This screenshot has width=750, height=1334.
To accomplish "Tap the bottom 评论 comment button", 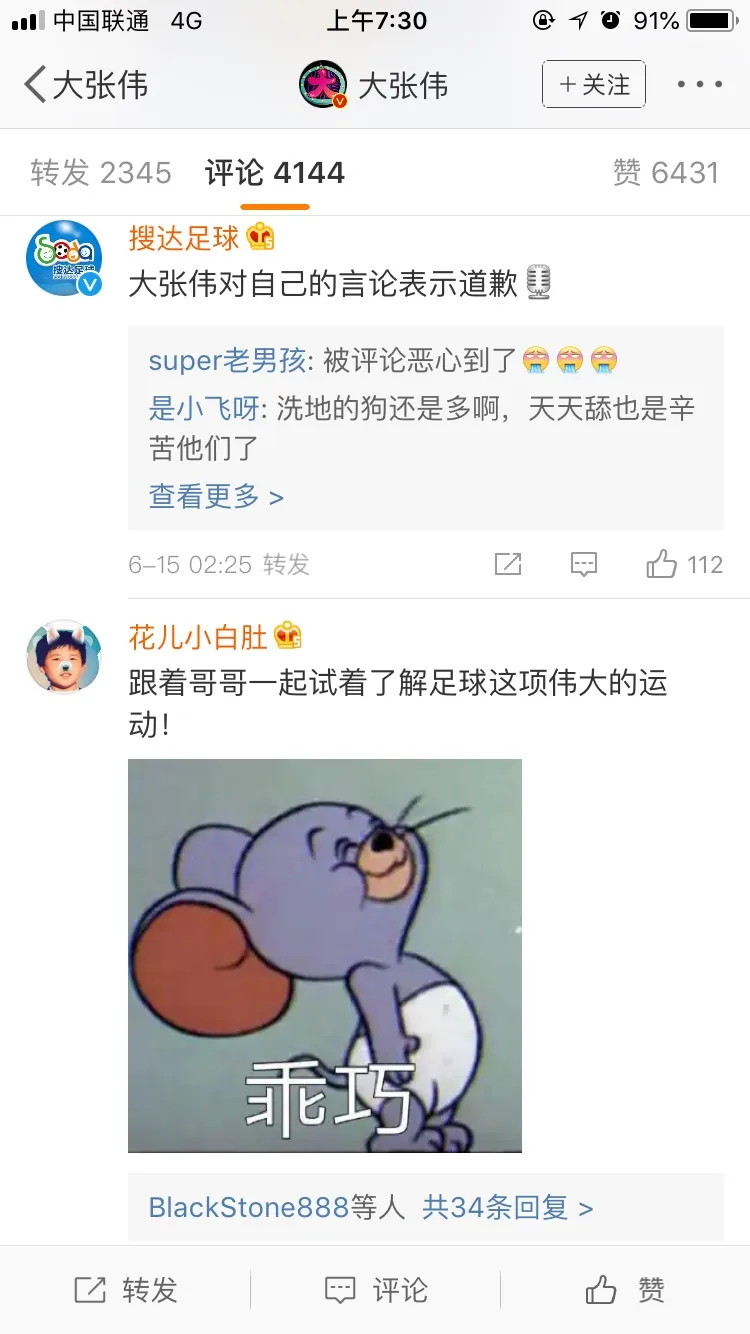I will tap(376, 1290).
